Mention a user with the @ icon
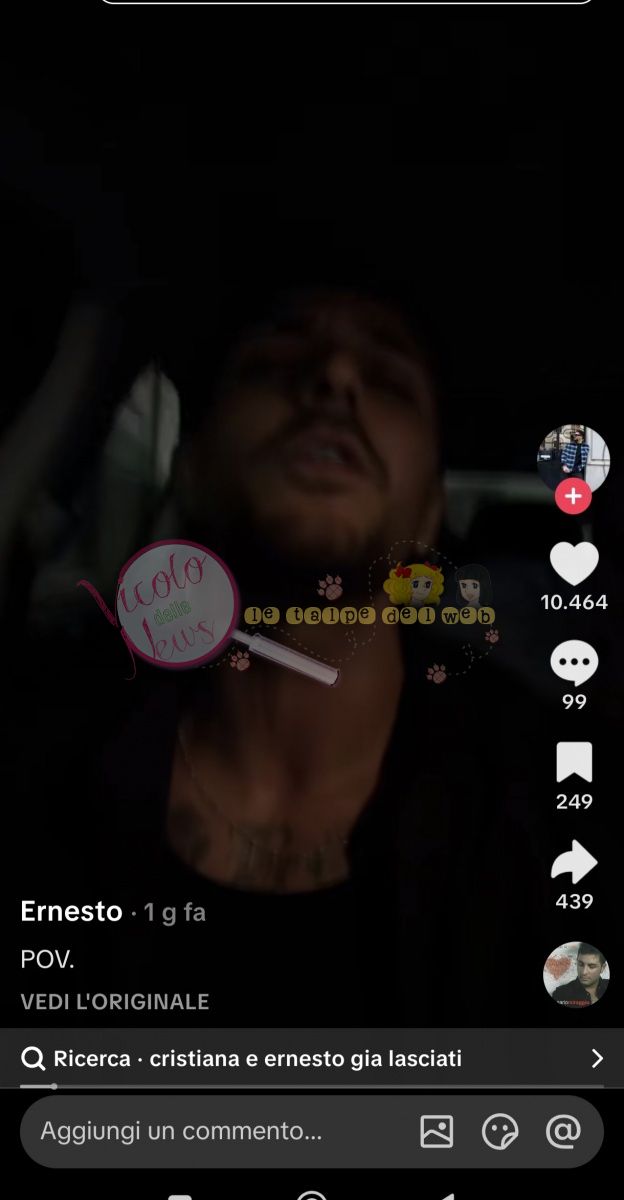 point(564,1131)
